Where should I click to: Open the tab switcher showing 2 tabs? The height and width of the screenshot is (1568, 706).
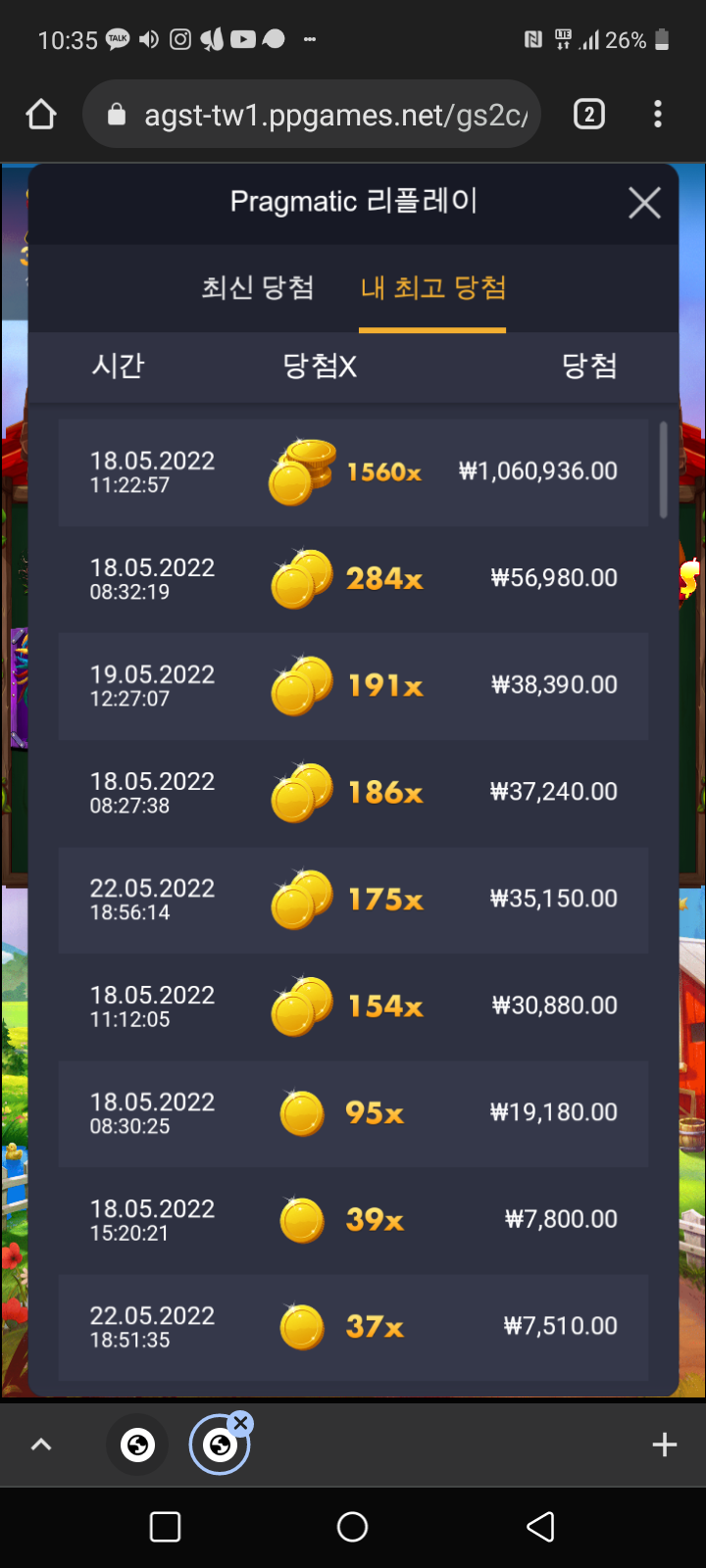588,115
